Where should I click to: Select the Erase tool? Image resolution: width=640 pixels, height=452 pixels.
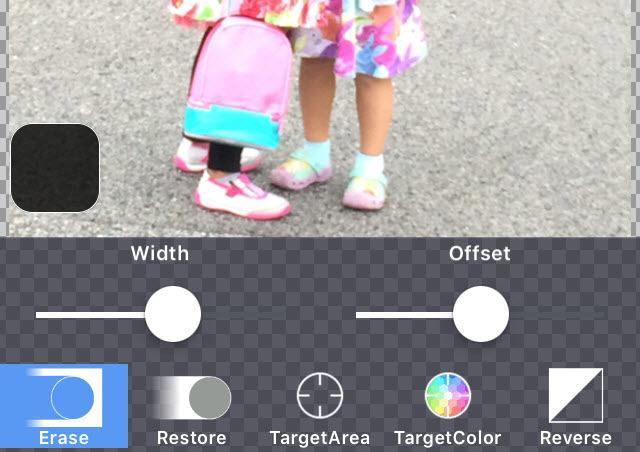[x=64, y=405]
